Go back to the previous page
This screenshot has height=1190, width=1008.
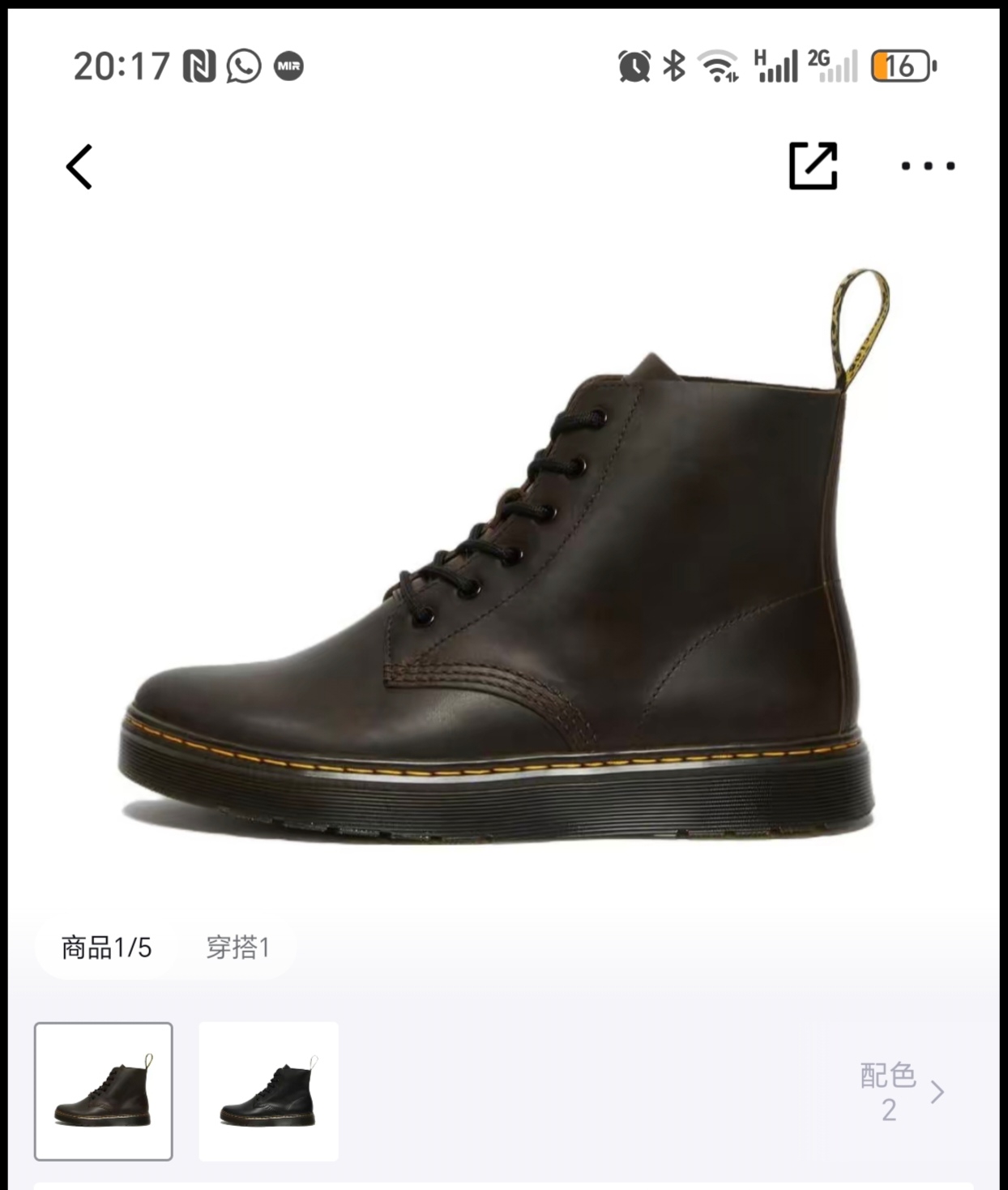(x=79, y=167)
